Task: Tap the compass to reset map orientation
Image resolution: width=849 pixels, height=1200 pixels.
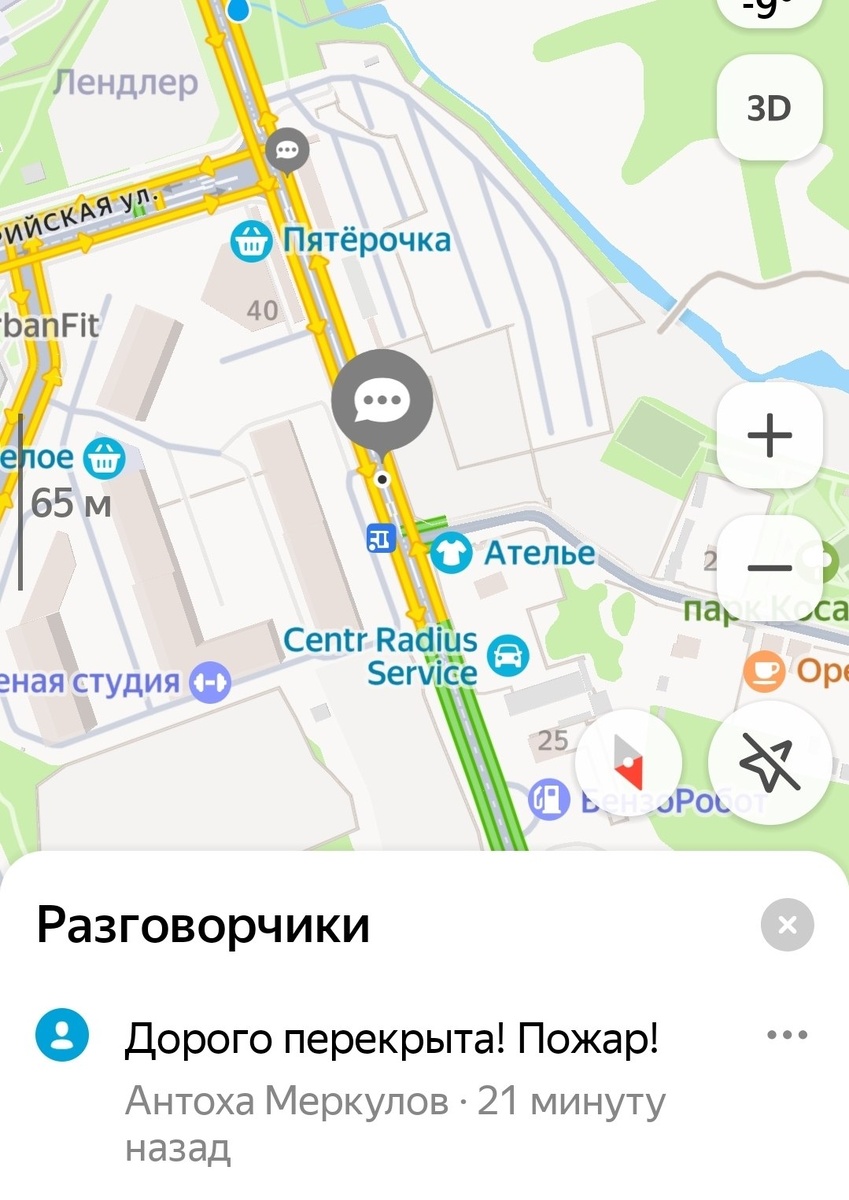Action: (629, 764)
